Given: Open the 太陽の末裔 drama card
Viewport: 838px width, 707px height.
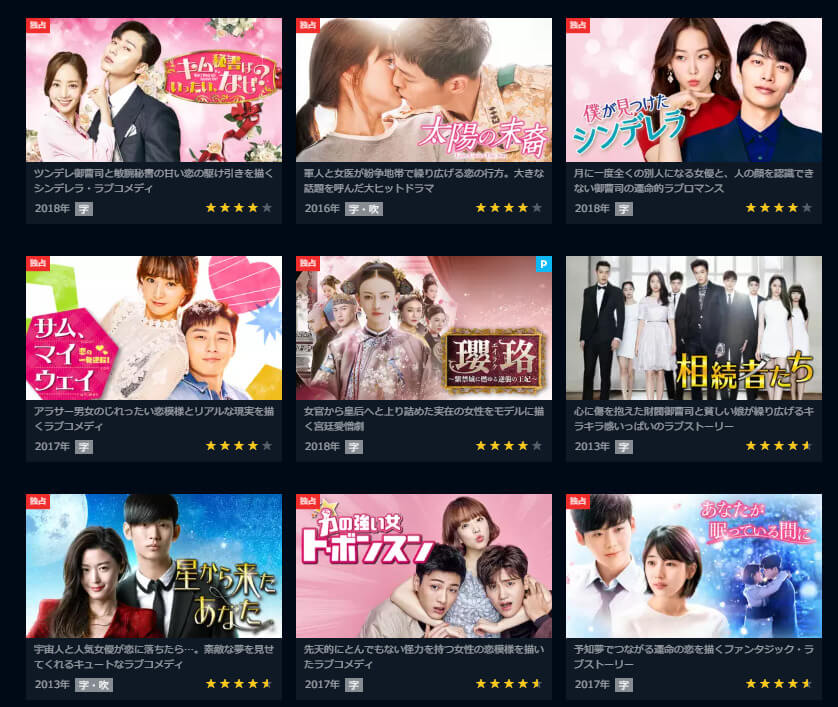Looking at the screenshot, I should pyautogui.click(x=423, y=90).
